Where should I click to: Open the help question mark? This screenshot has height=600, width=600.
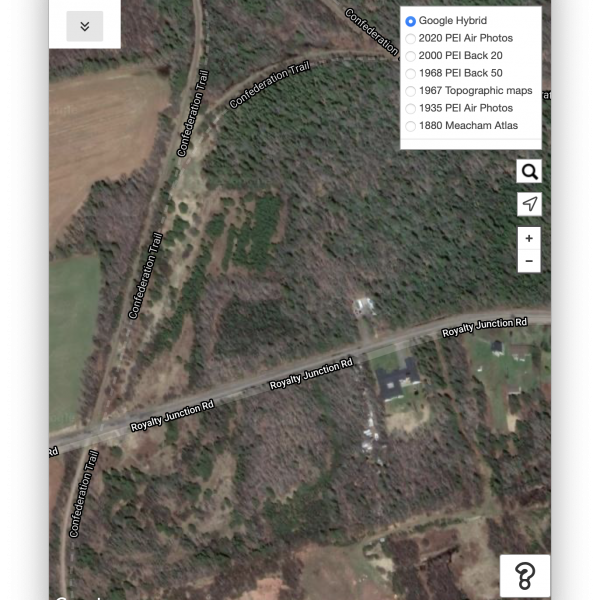(x=525, y=575)
